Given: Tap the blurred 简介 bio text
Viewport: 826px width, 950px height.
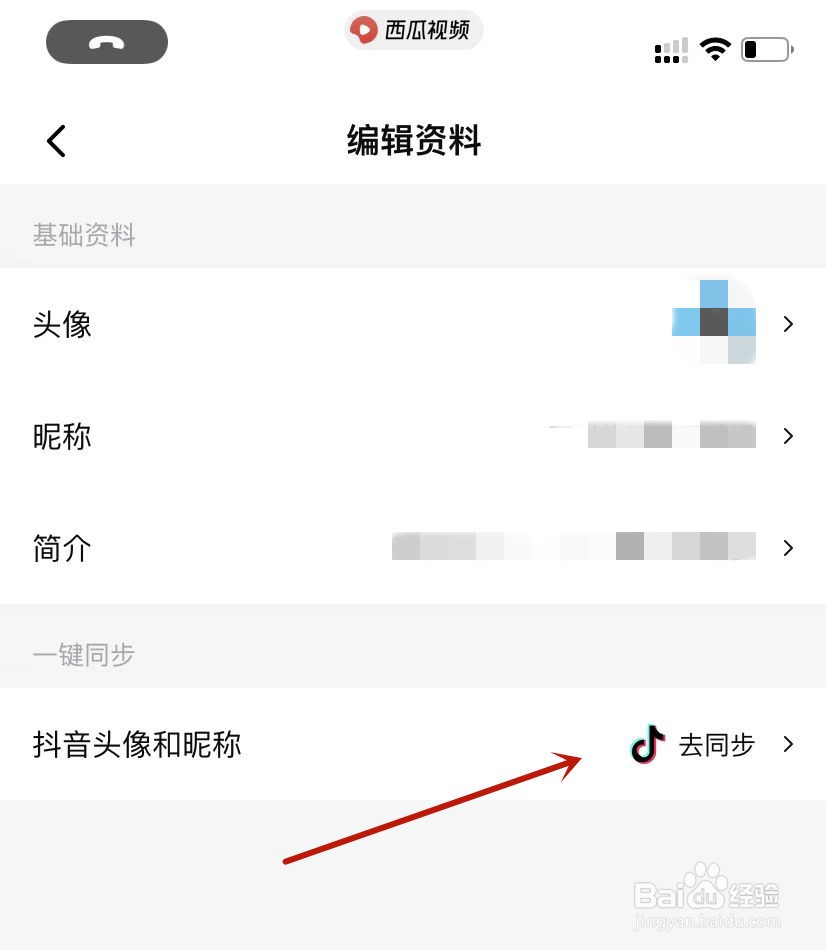Looking at the screenshot, I should tap(575, 546).
